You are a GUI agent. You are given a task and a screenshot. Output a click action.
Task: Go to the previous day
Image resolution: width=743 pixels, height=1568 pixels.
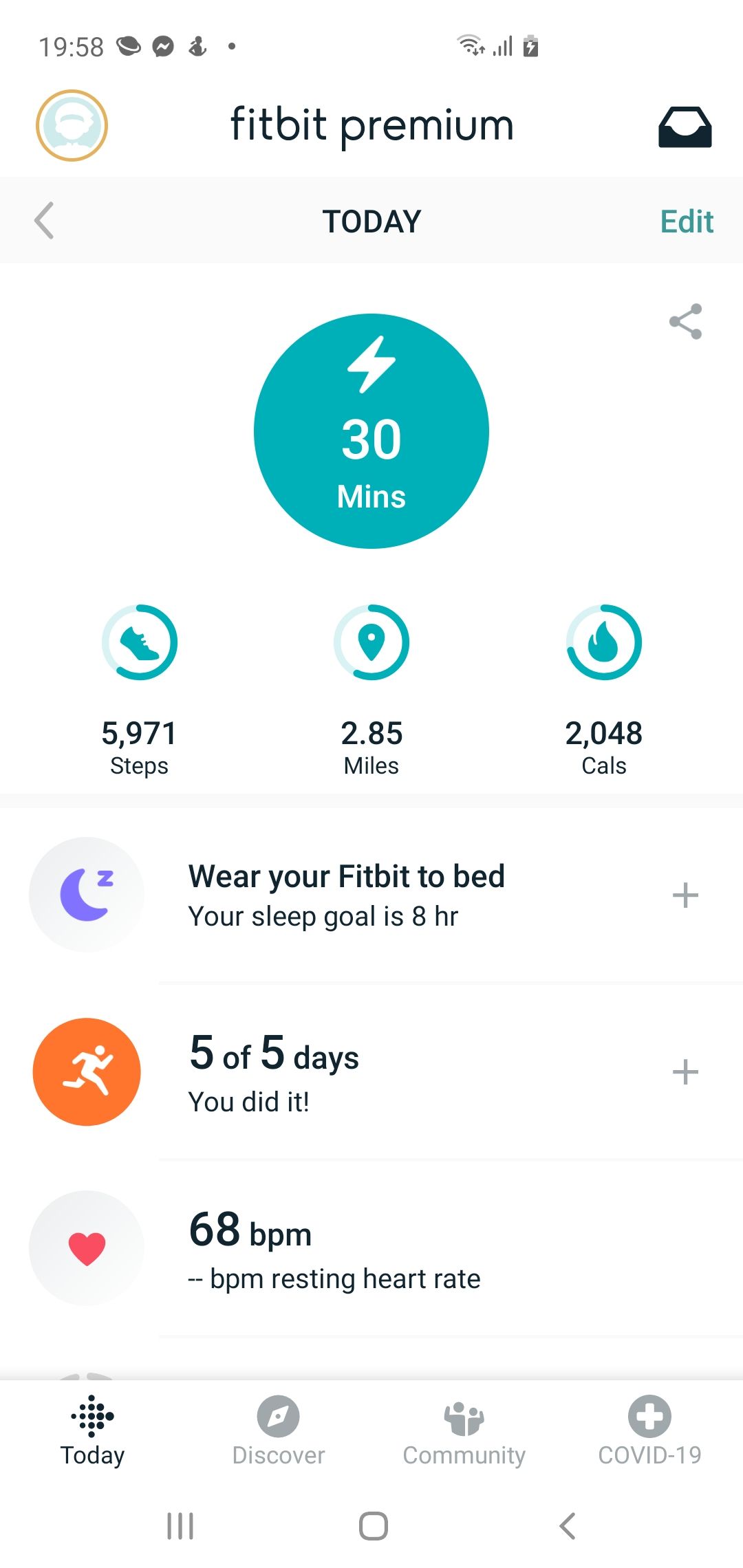pos(44,221)
